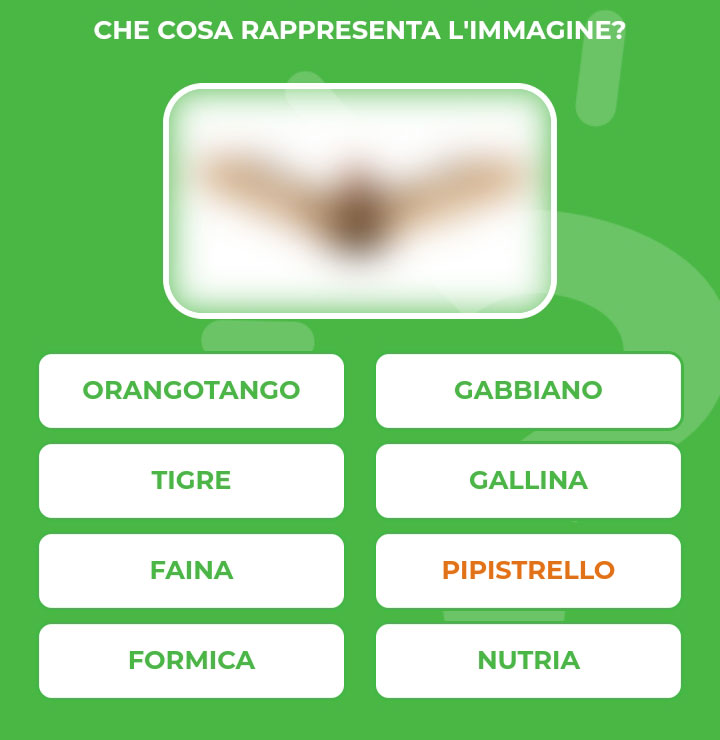This screenshot has height=740, width=720.
Task: Click the mustelid answer FAINA
Action: 191,571
